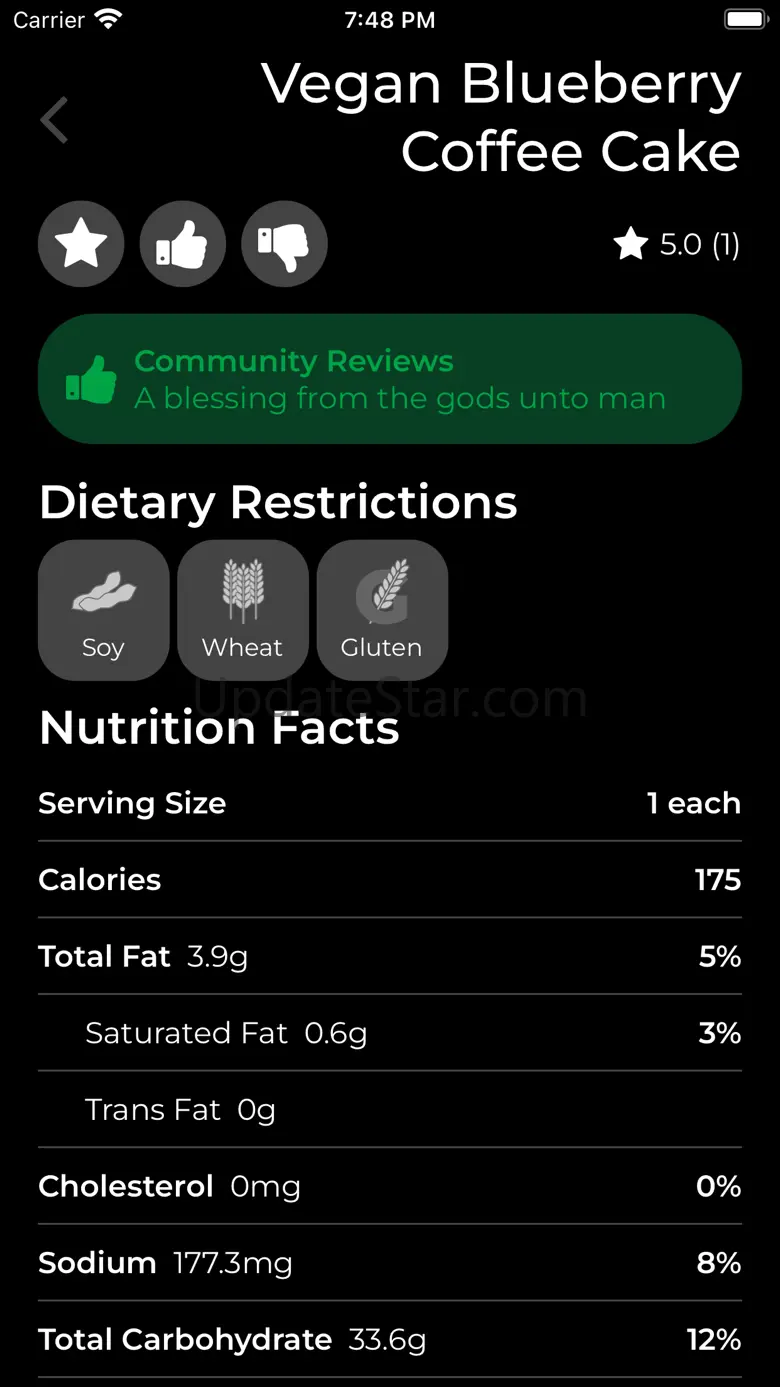The image size is (780, 1387).
Task: Favorite this item with the star
Action: 81,244
